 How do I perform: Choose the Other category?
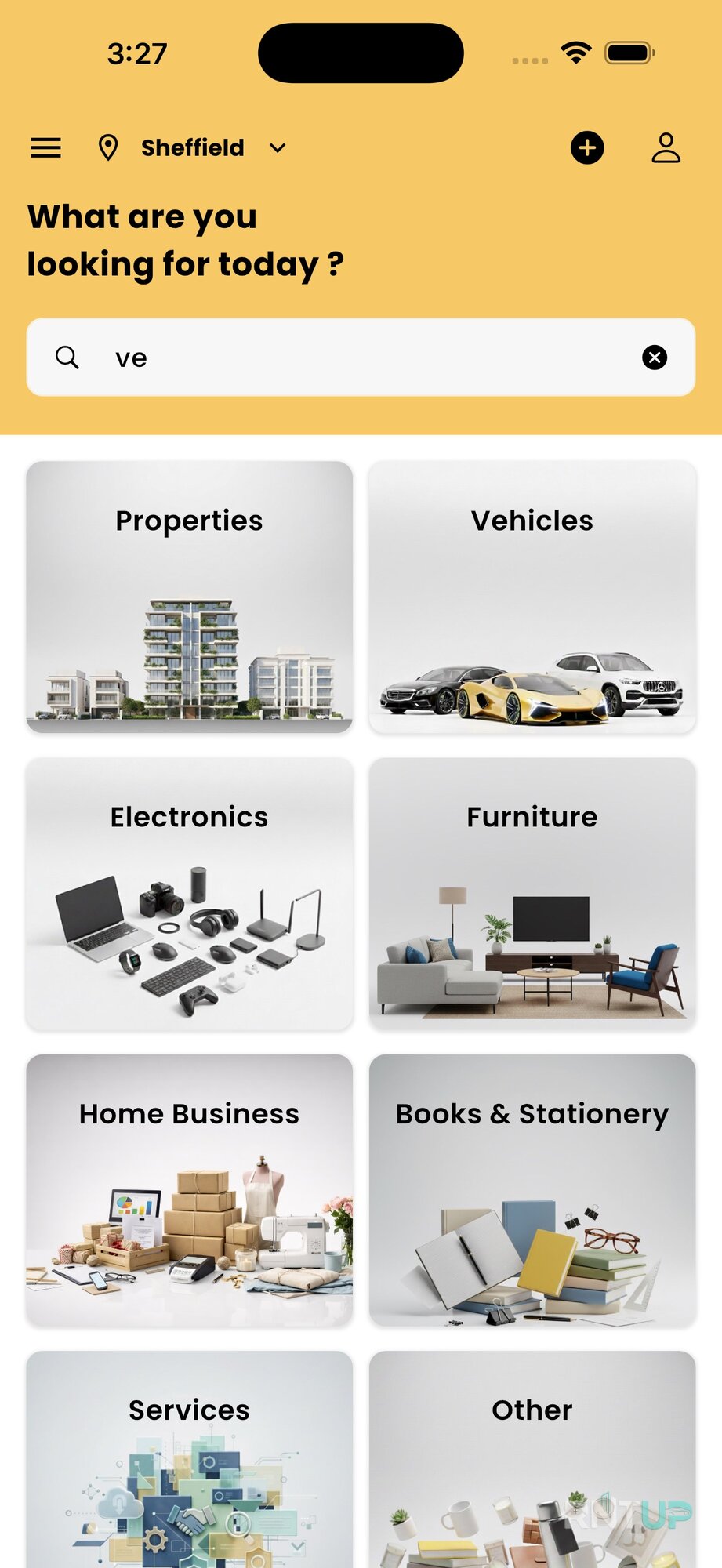pyautogui.click(x=532, y=1460)
